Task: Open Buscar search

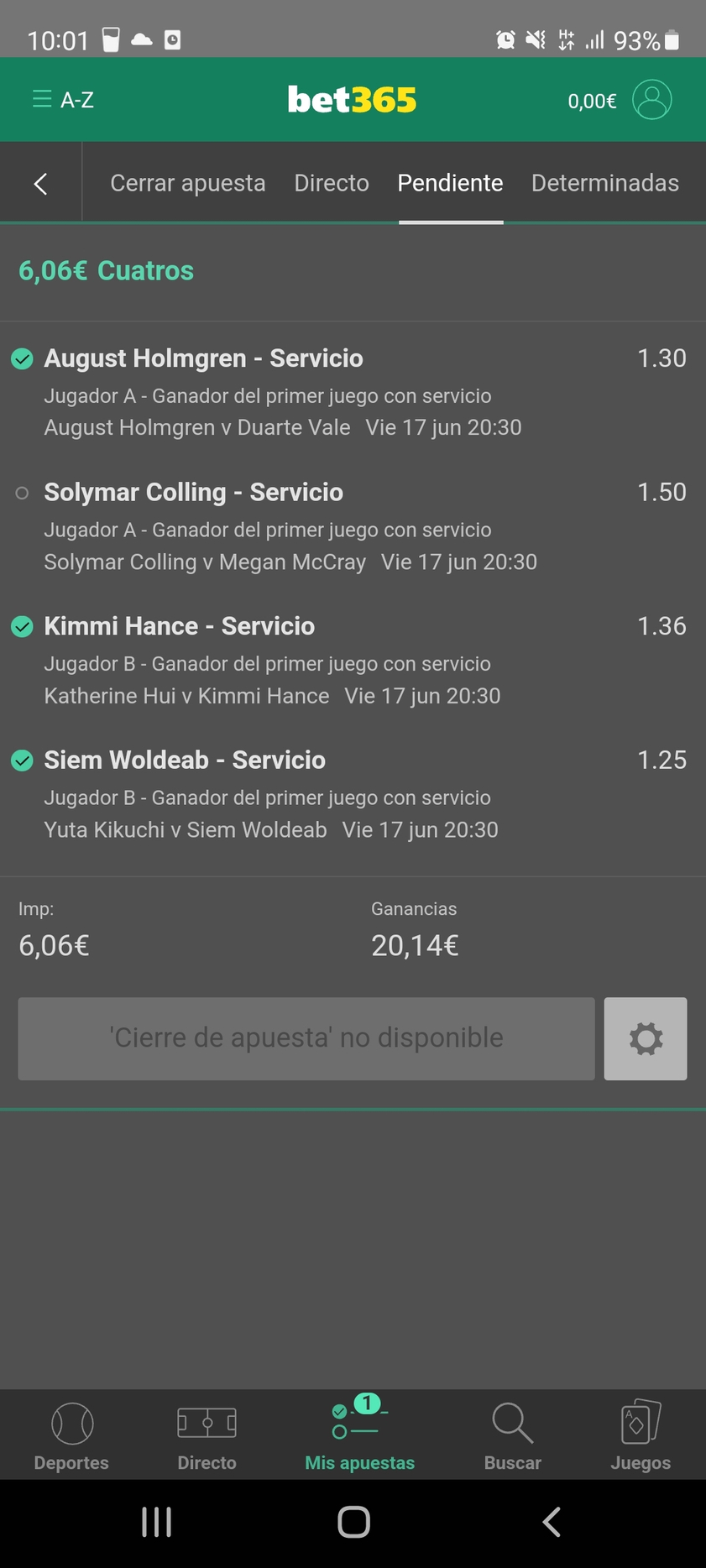Action: click(512, 1436)
